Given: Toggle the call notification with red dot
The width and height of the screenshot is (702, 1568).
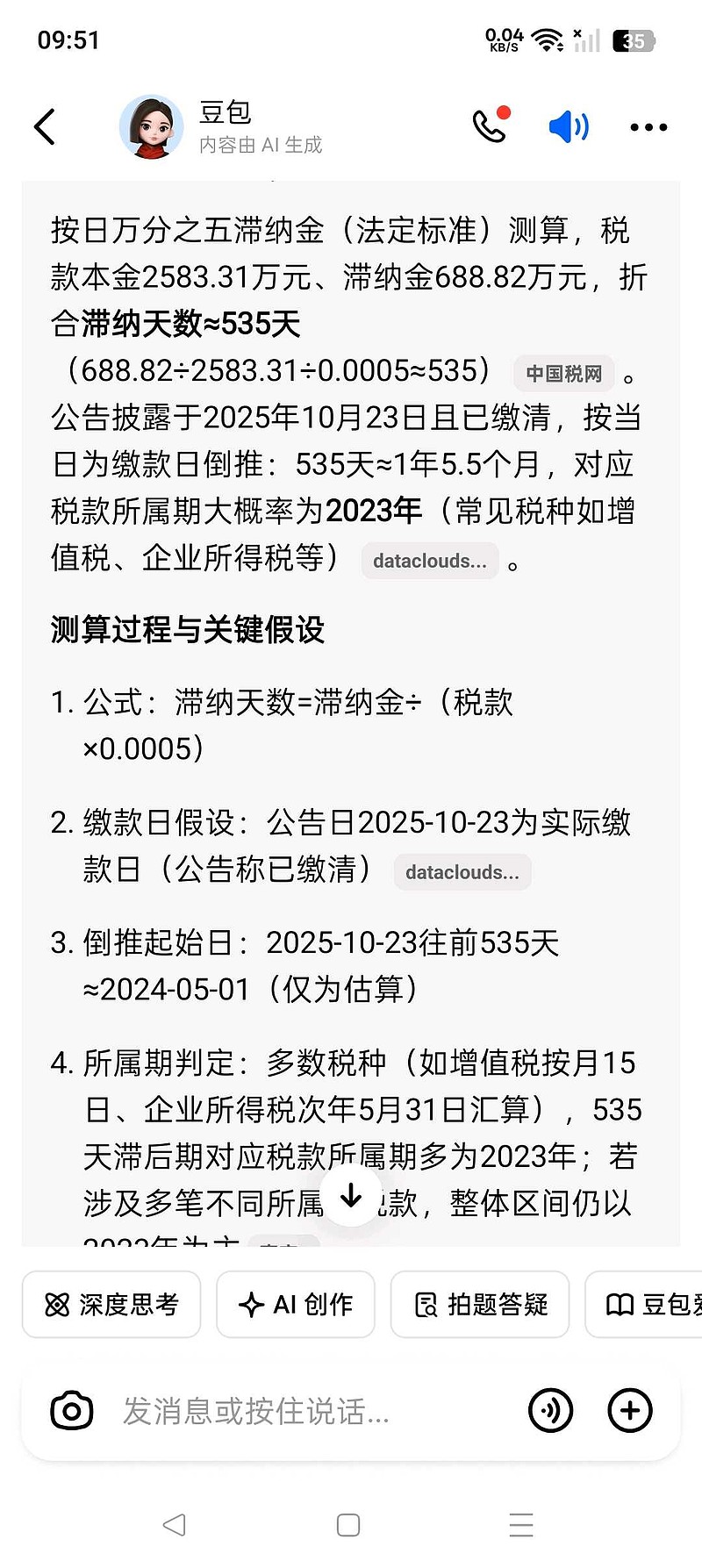Looking at the screenshot, I should tap(490, 127).
